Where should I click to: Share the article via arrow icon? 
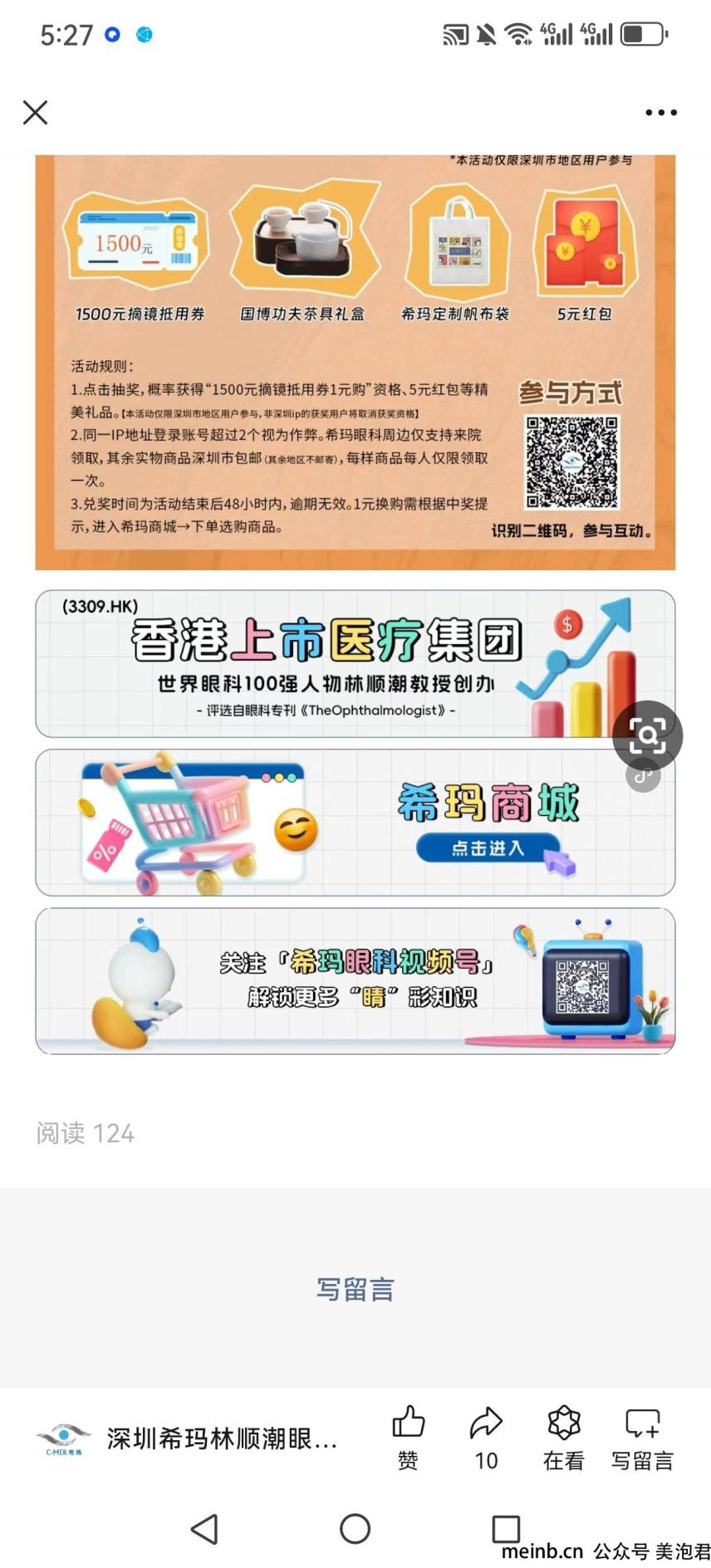point(486,1437)
